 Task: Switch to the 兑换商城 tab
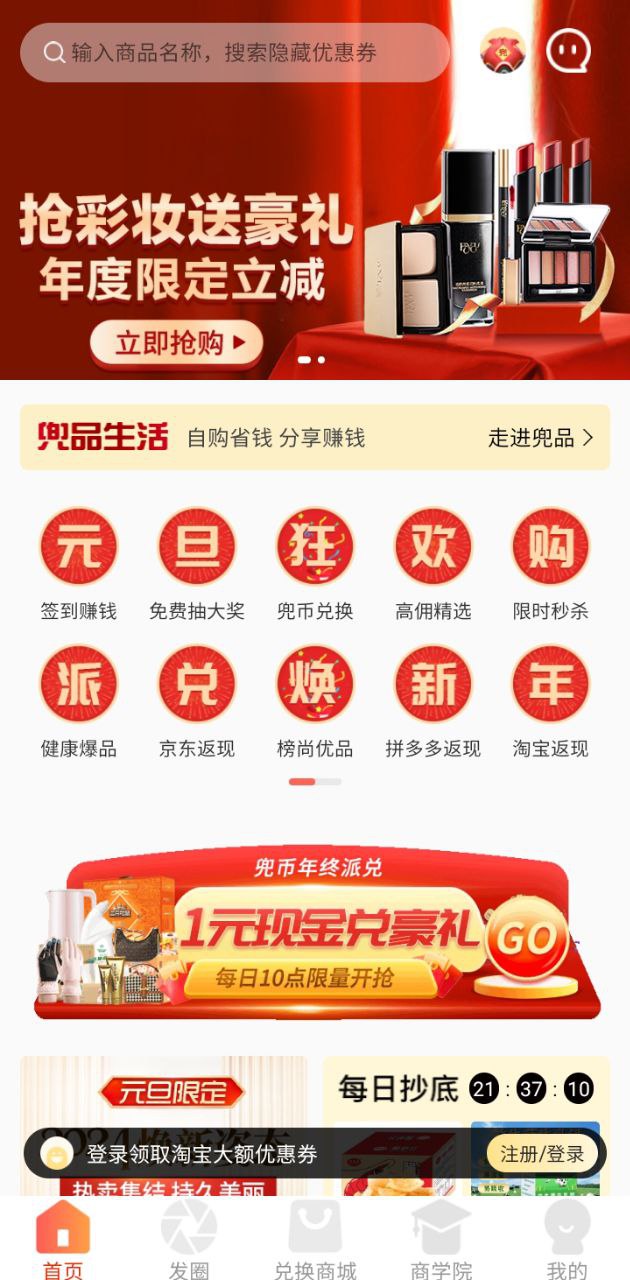click(x=315, y=1242)
